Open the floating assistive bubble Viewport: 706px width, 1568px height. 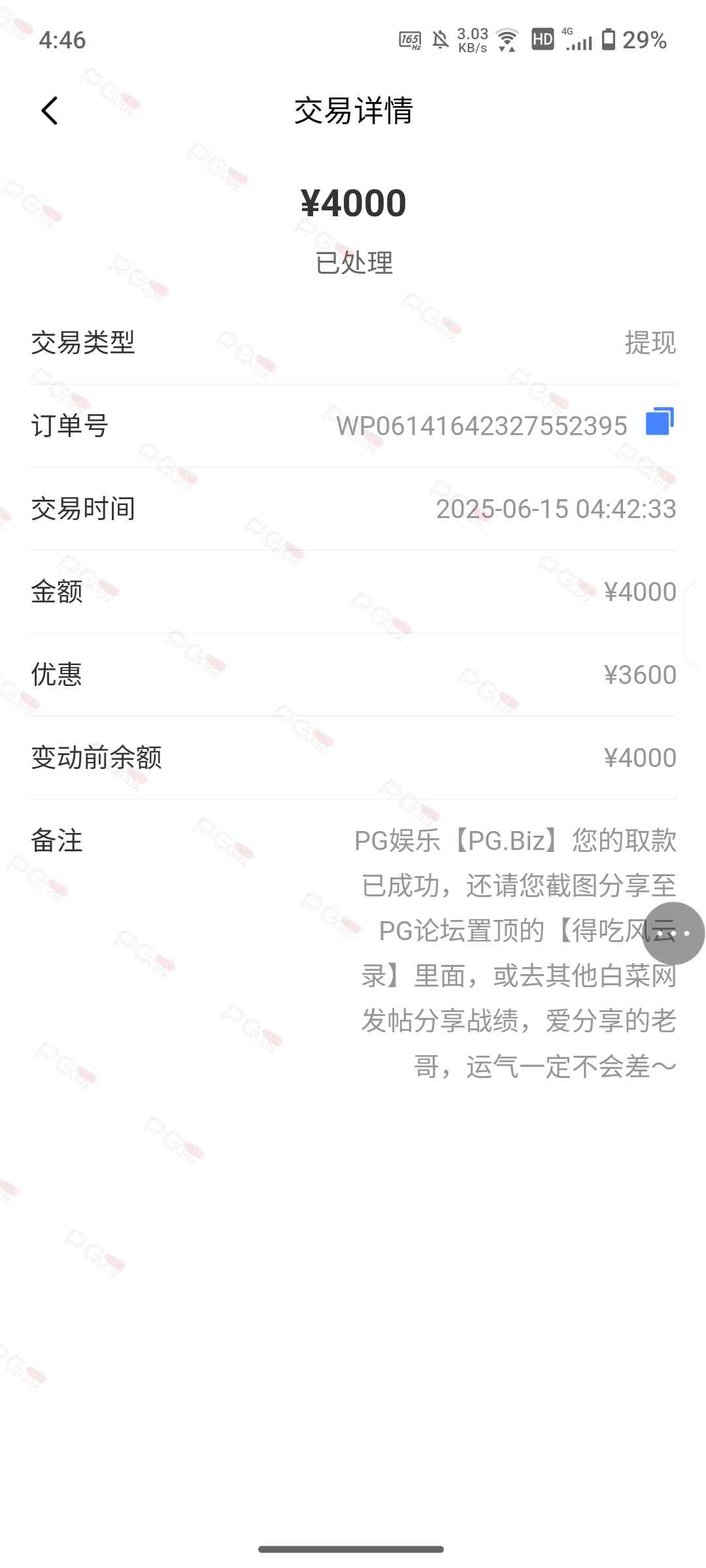click(673, 933)
